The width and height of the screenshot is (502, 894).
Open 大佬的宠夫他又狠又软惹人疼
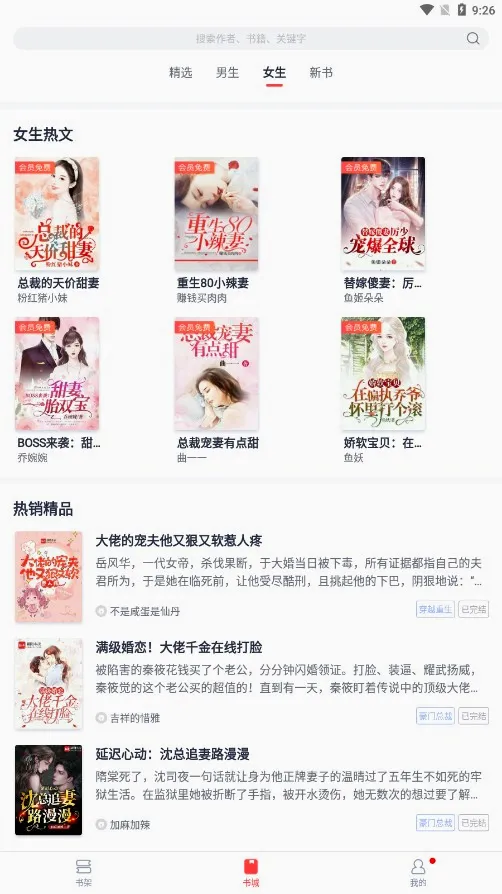click(251, 576)
